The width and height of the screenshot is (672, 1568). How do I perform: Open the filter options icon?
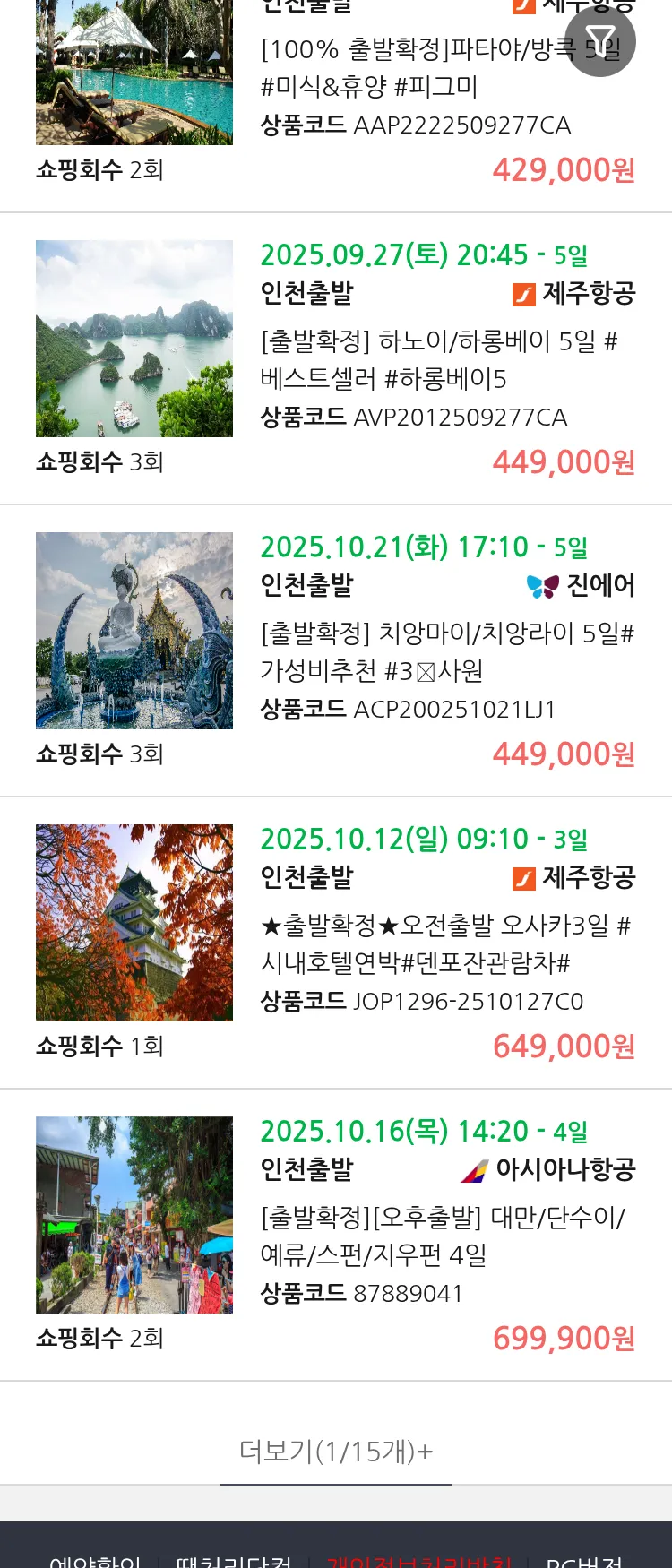point(600,41)
